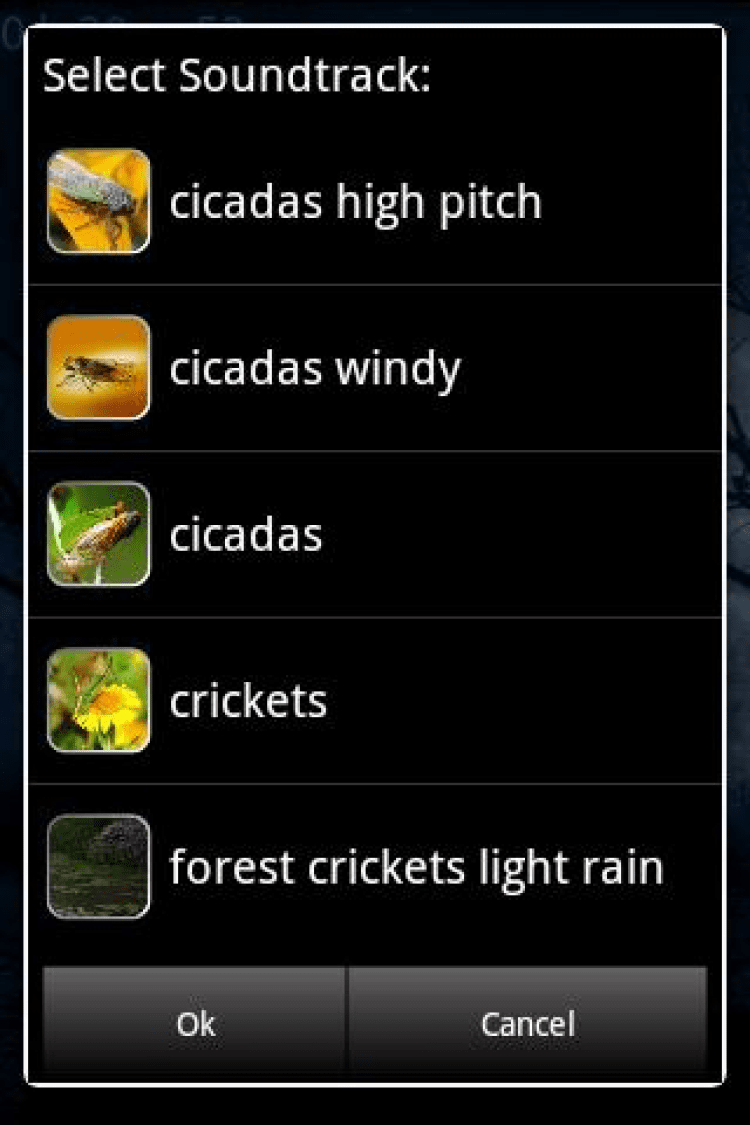Image resolution: width=750 pixels, height=1125 pixels.
Task: Choose the cicadas windy soundtrack
Action: (315, 369)
